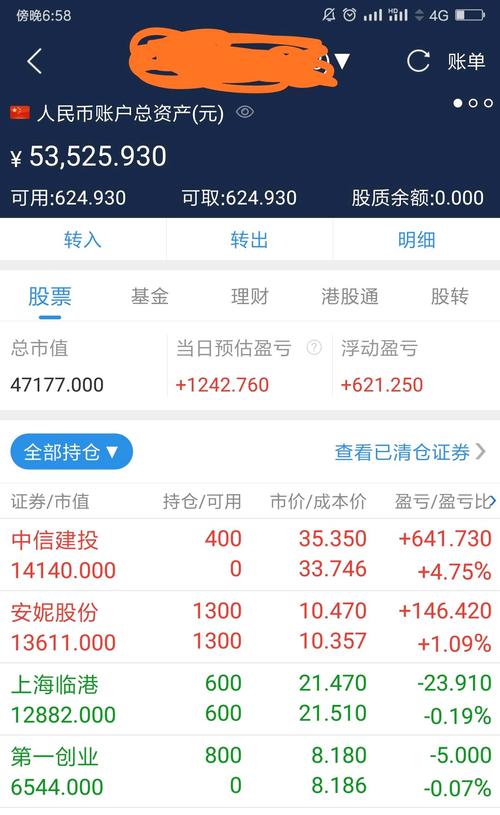
Task: Show help for 当日预估盈亏
Action: pyautogui.click(x=314, y=347)
